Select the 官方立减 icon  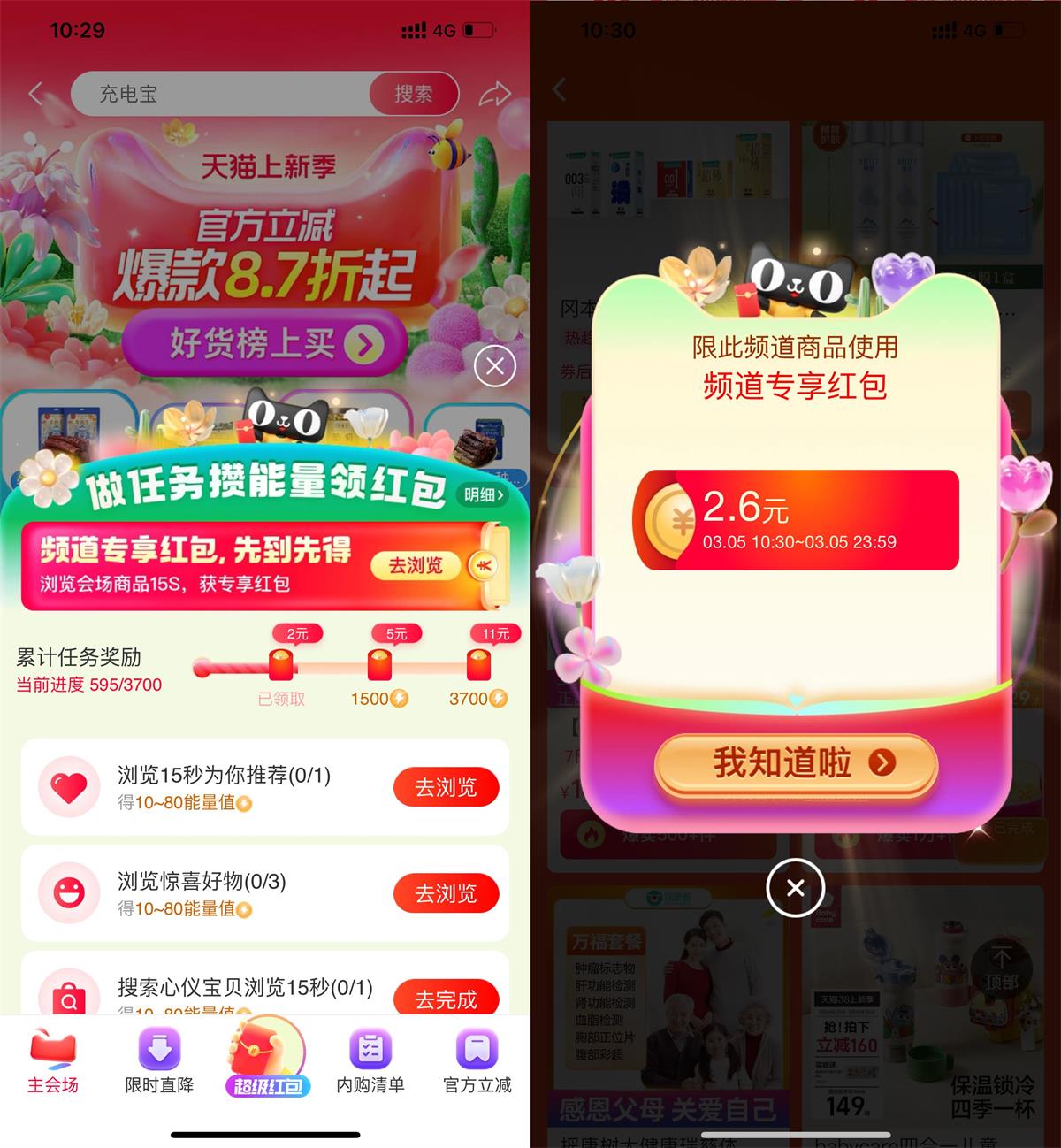(476, 1059)
